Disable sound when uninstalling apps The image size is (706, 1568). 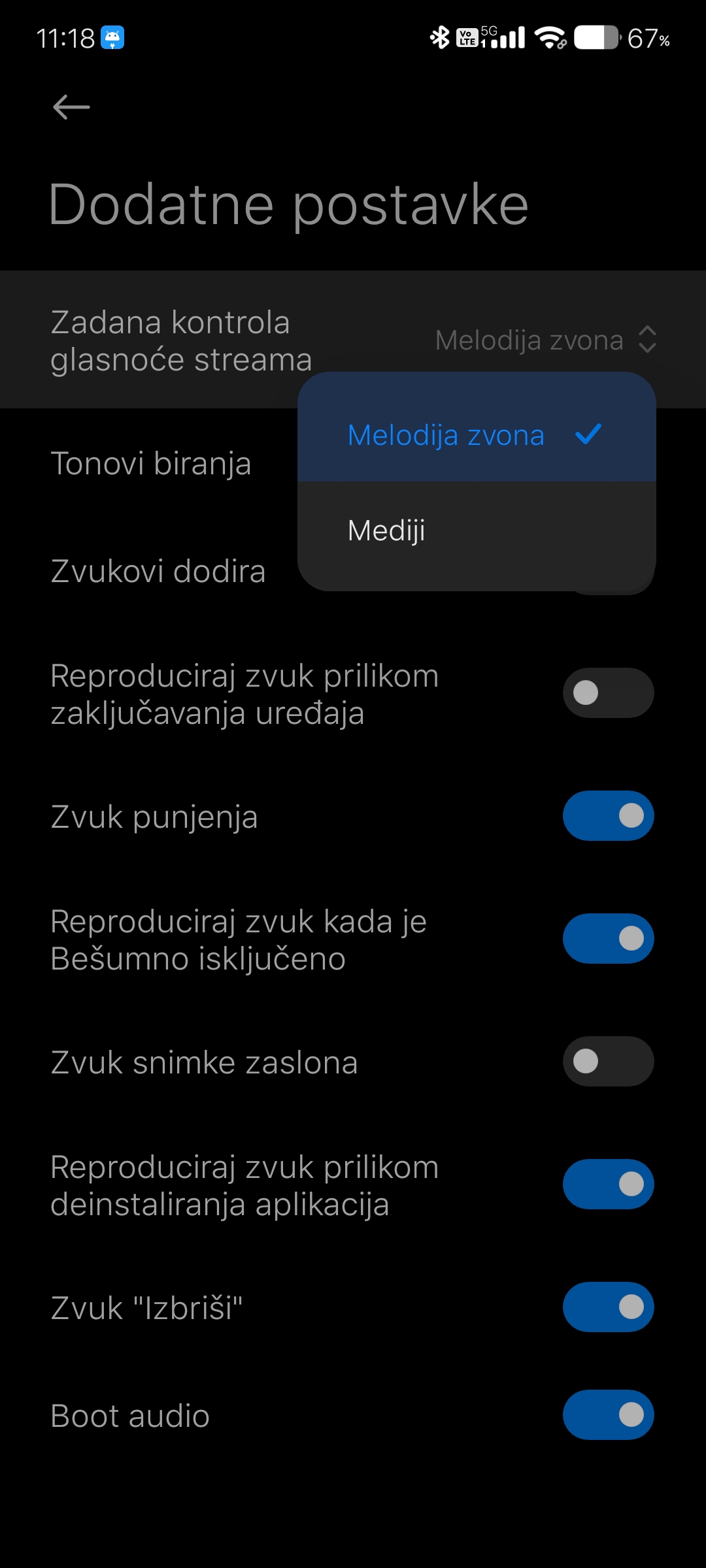[x=608, y=1184]
